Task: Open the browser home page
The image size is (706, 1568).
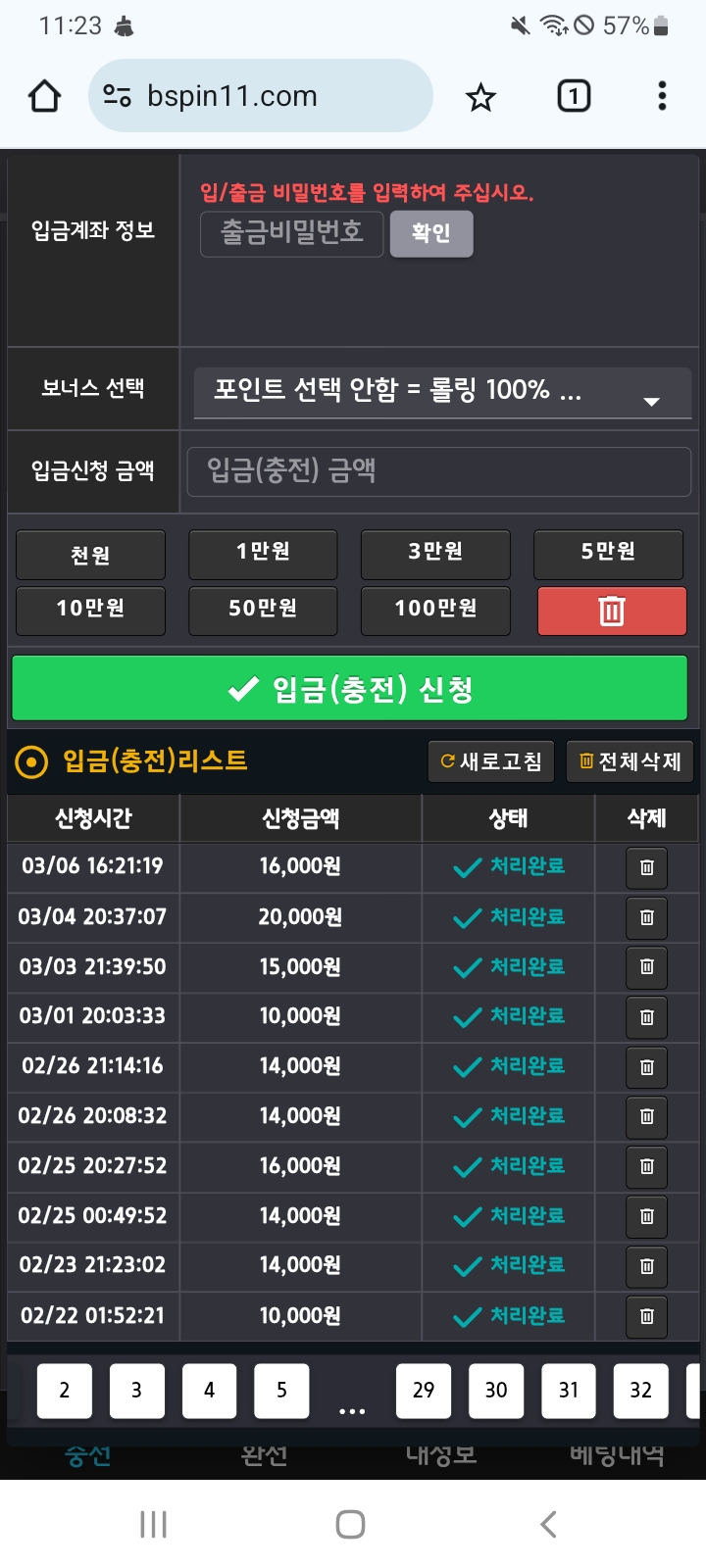Action: point(44,96)
